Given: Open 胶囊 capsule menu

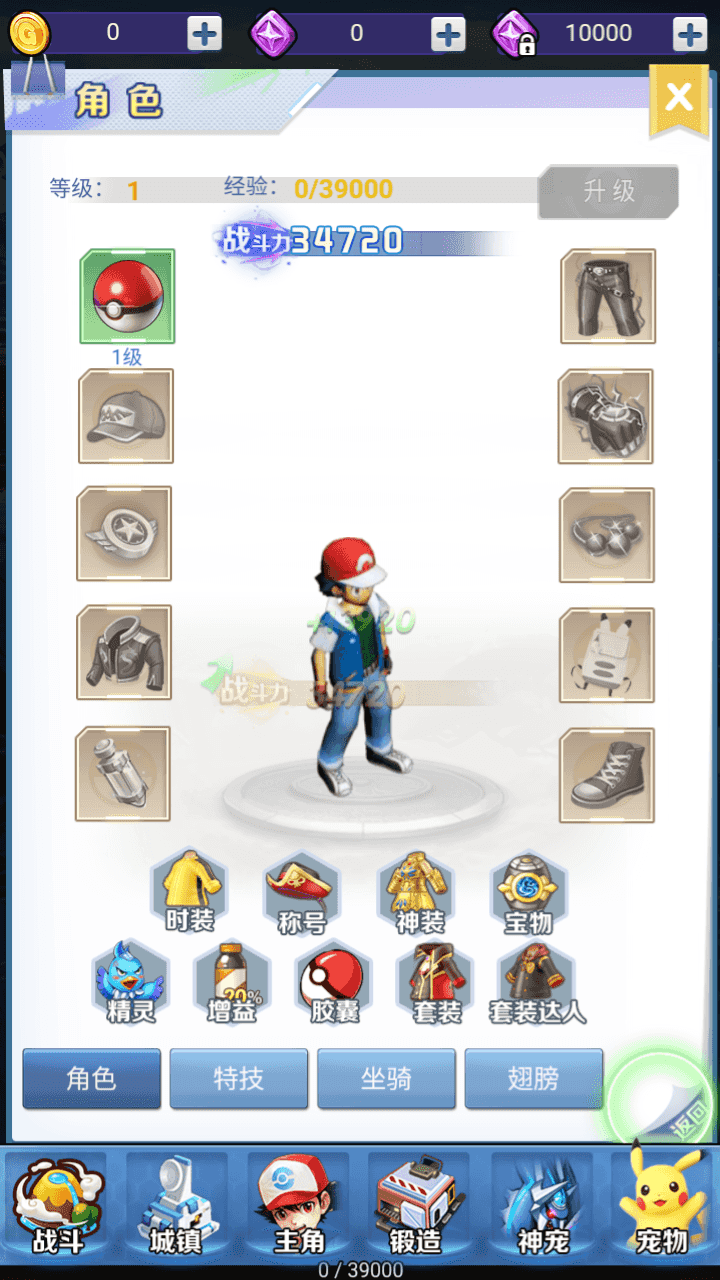Looking at the screenshot, I should (334, 982).
